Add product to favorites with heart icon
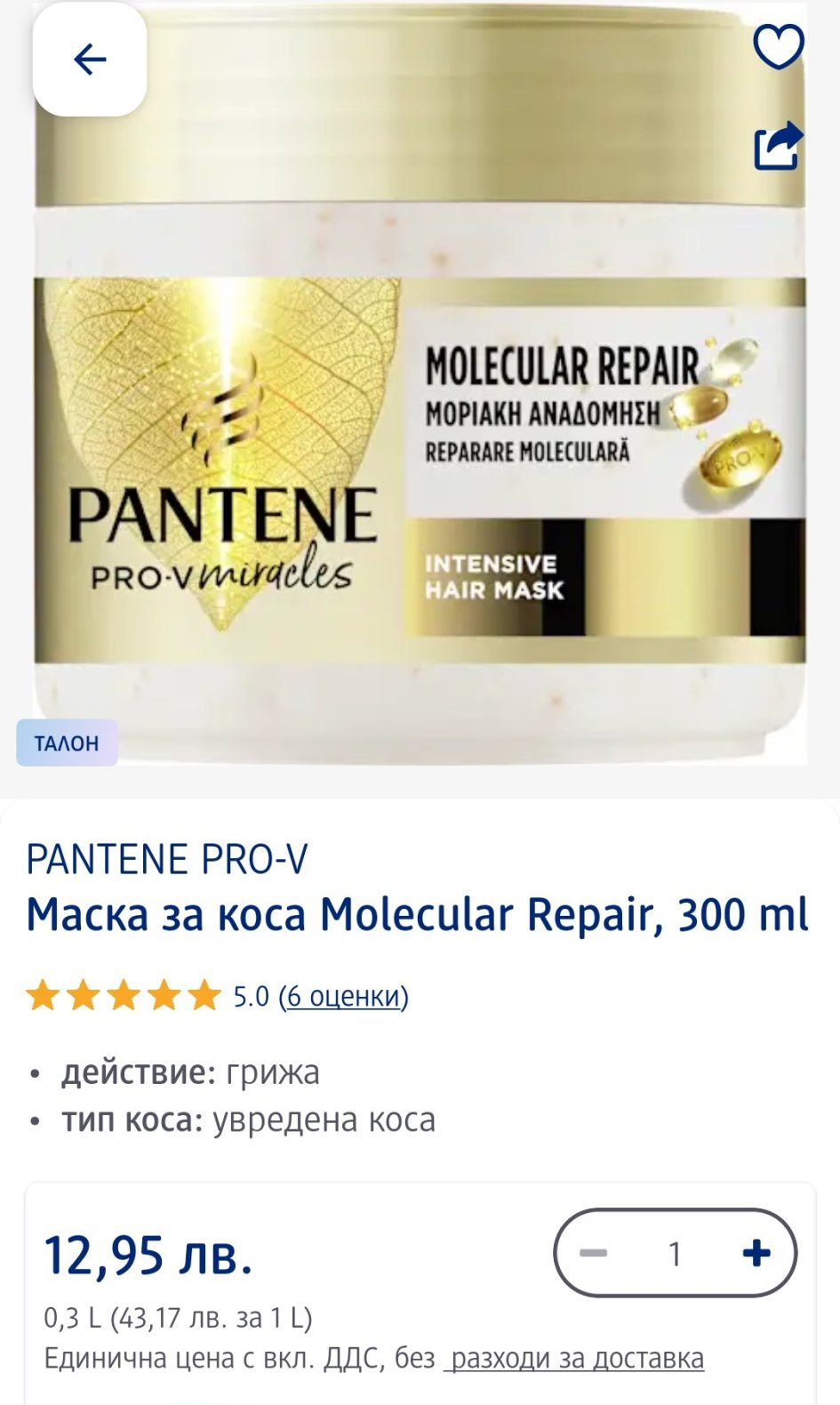Image resolution: width=840 pixels, height=1405 pixels. point(779,46)
